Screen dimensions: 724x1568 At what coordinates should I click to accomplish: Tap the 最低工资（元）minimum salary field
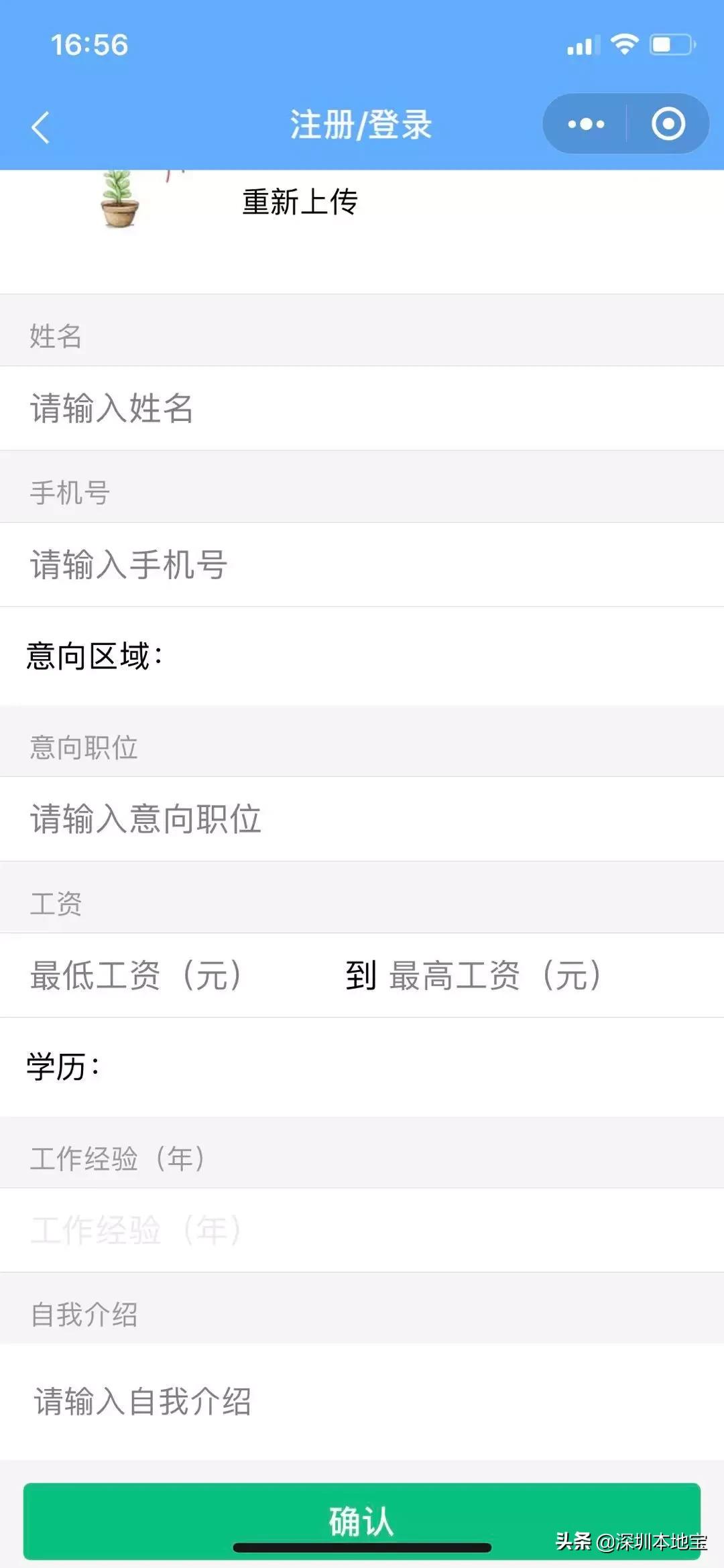pyautogui.click(x=134, y=977)
